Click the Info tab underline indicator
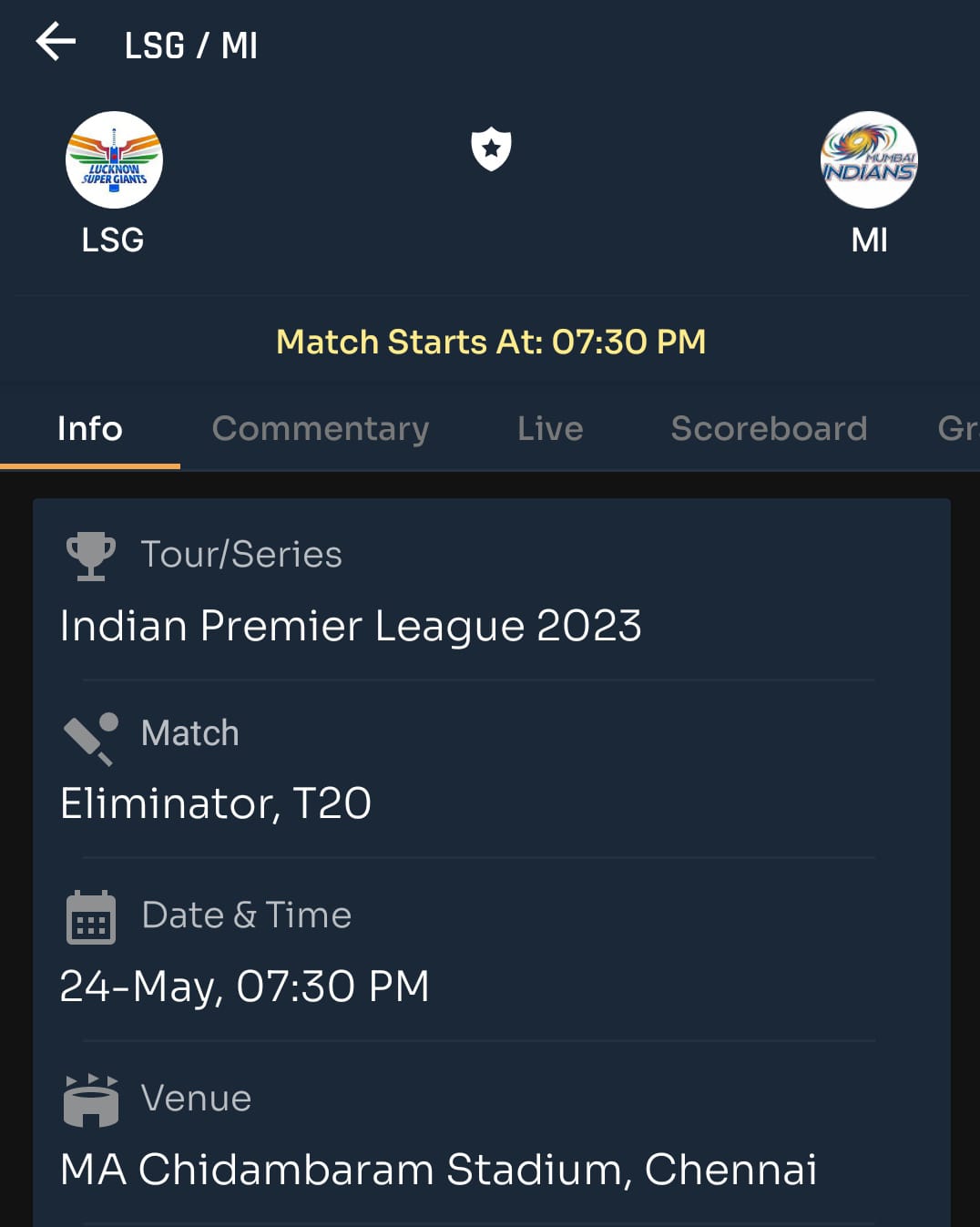 pos(91,466)
